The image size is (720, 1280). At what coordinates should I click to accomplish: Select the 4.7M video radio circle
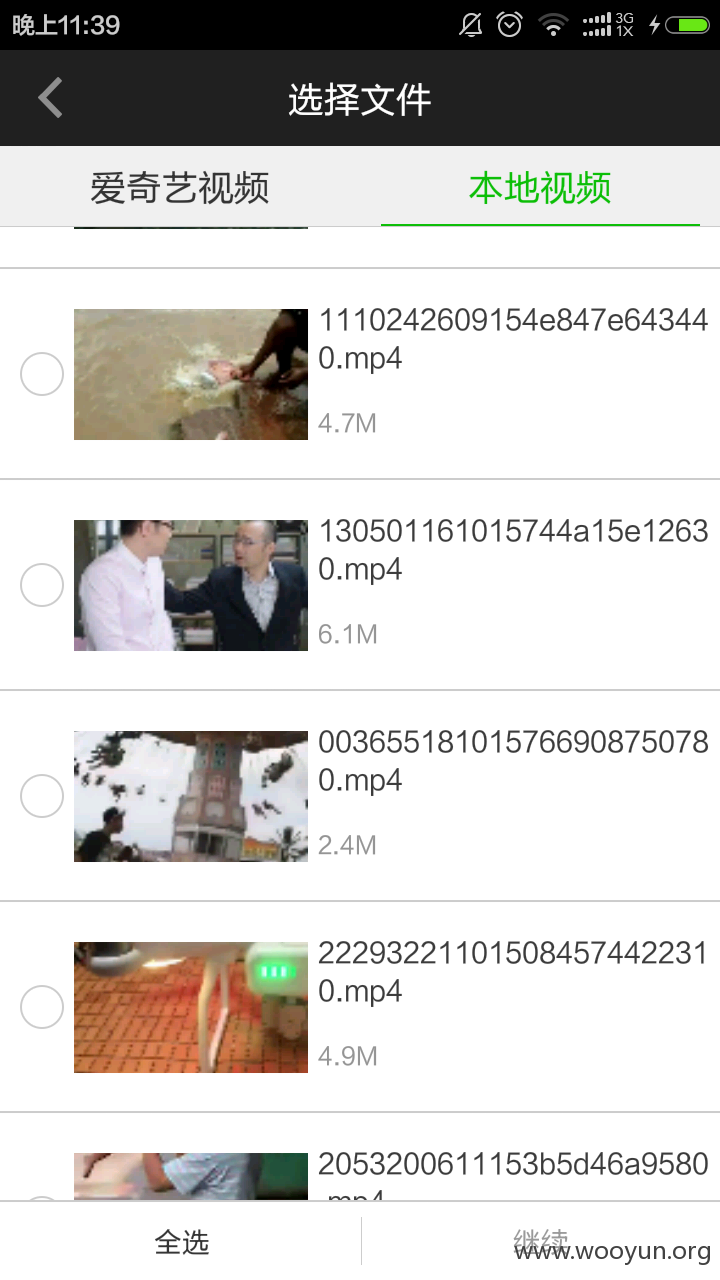(42, 374)
